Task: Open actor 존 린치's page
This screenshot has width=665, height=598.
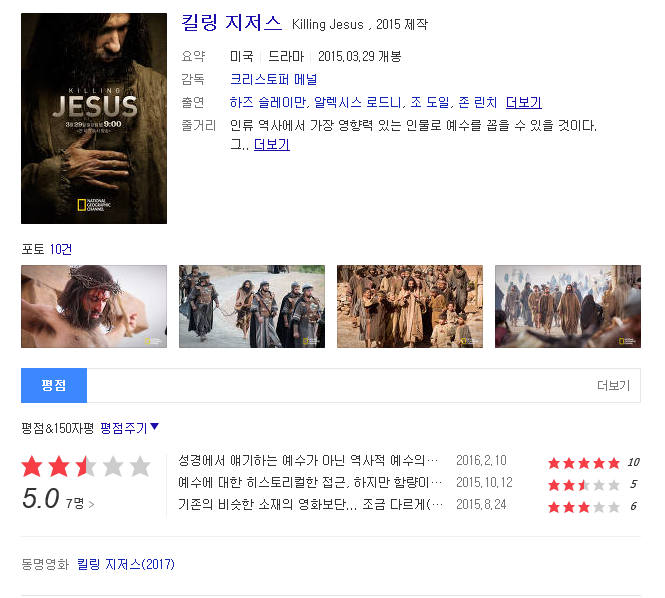Action: point(478,102)
